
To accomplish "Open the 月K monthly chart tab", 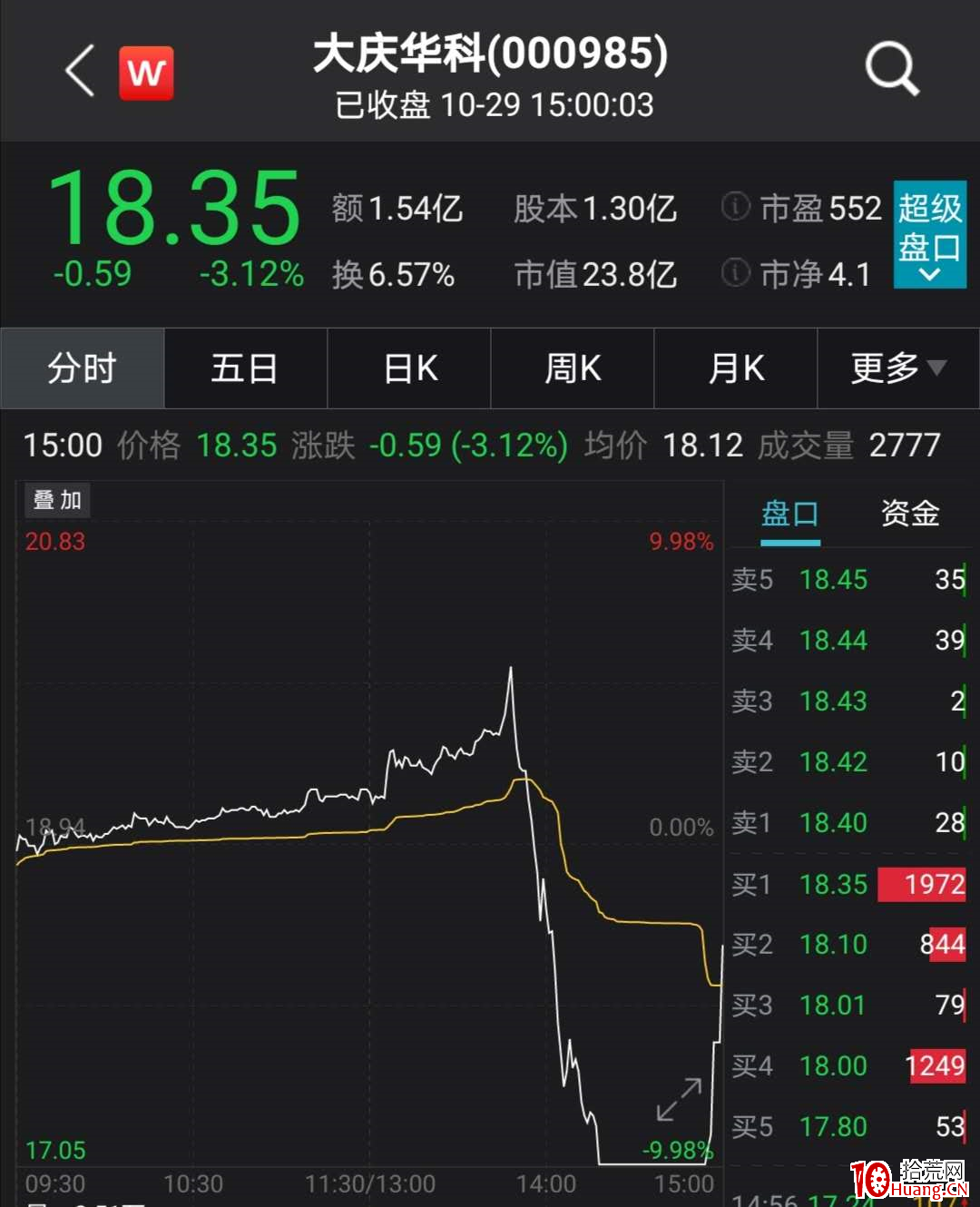I will tap(735, 368).
